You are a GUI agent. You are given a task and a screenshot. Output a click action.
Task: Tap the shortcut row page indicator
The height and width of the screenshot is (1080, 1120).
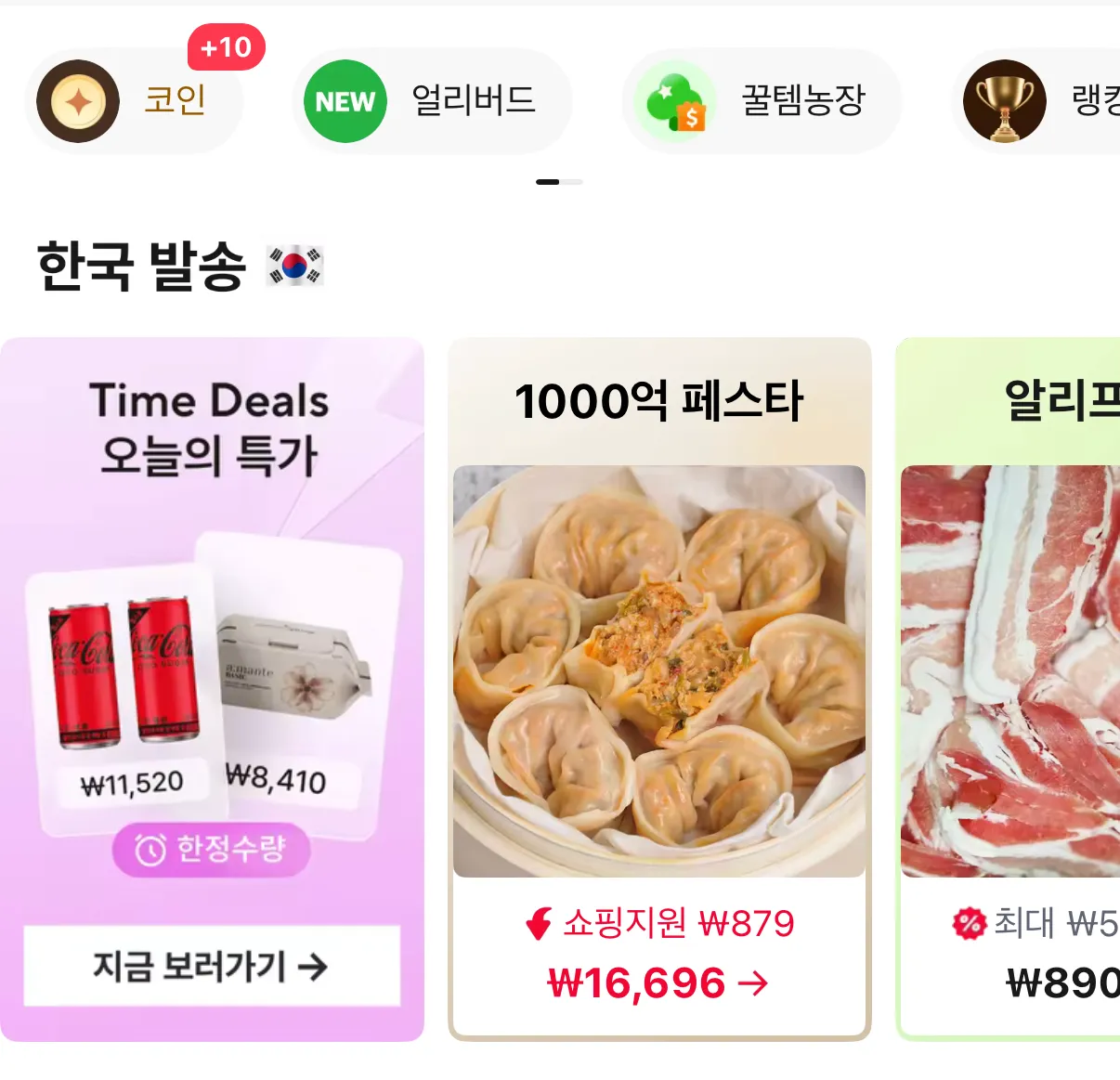[559, 182]
